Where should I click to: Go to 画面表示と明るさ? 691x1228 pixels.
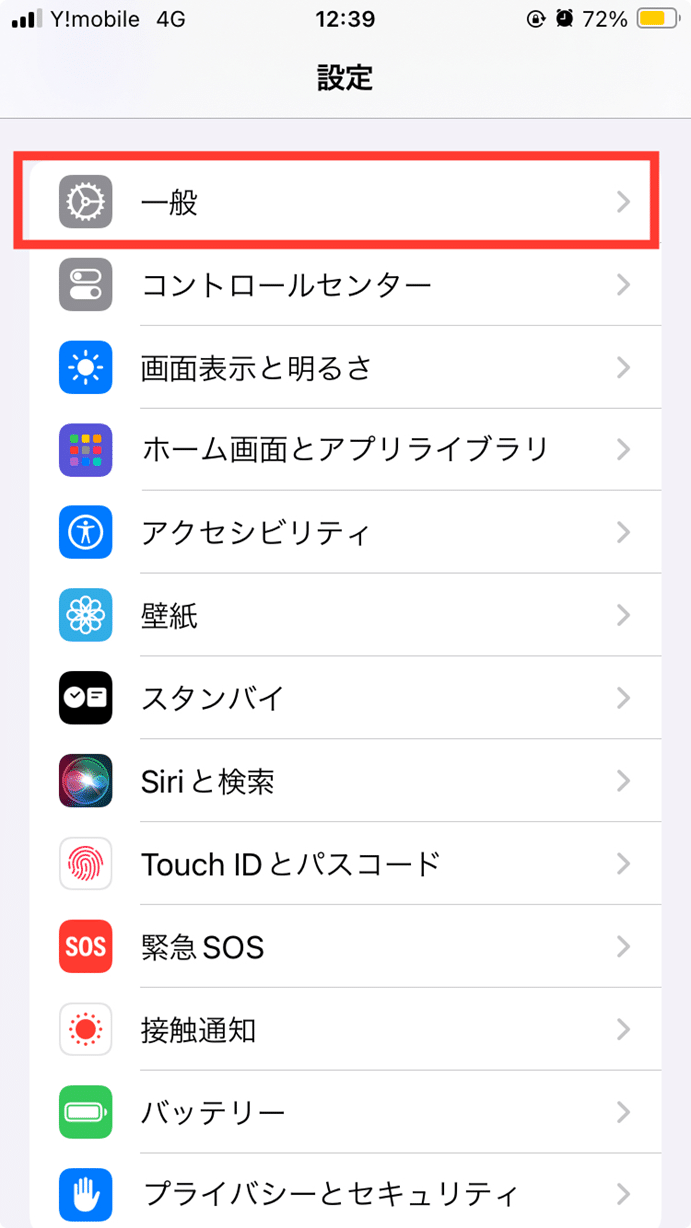345,367
